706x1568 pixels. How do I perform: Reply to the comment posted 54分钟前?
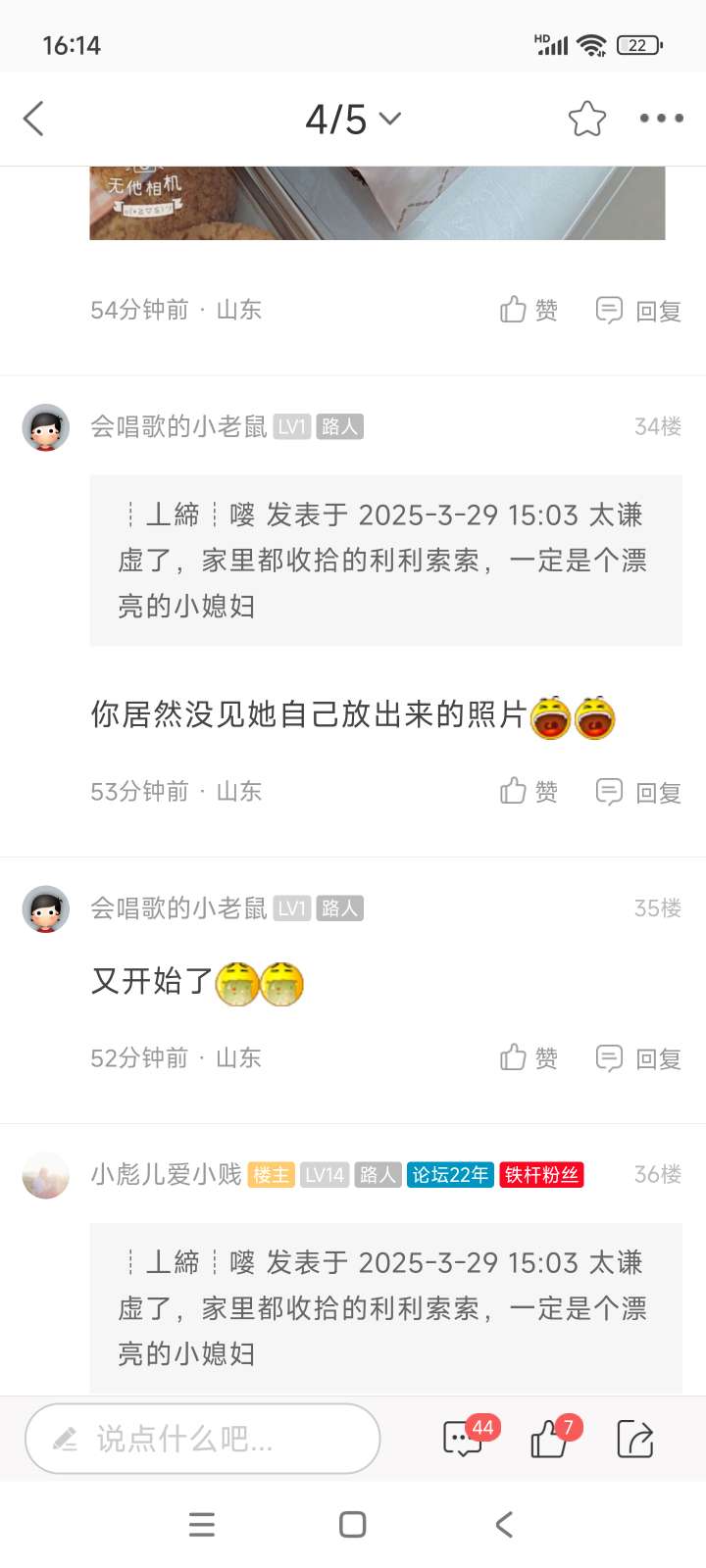[638, 311]
